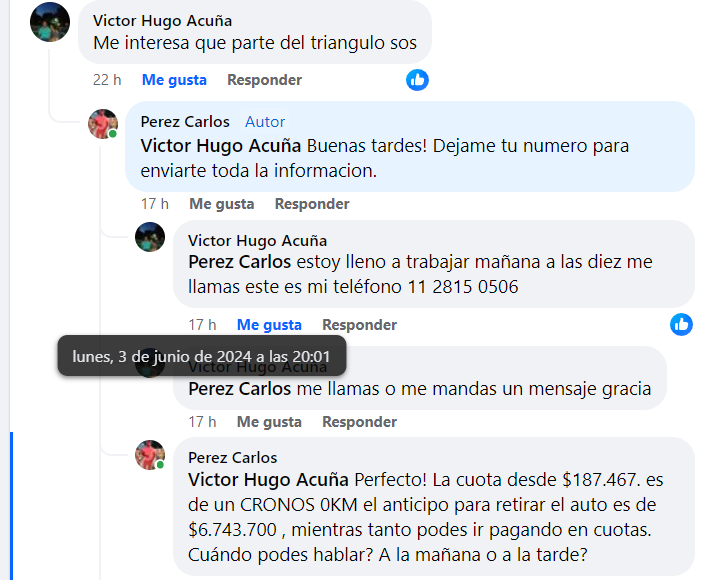Image resolution: width=702 pixels, height=580 pixels.
Task: Like Perez Carlos' Buenas tardes reply
Action: [222, 204]
